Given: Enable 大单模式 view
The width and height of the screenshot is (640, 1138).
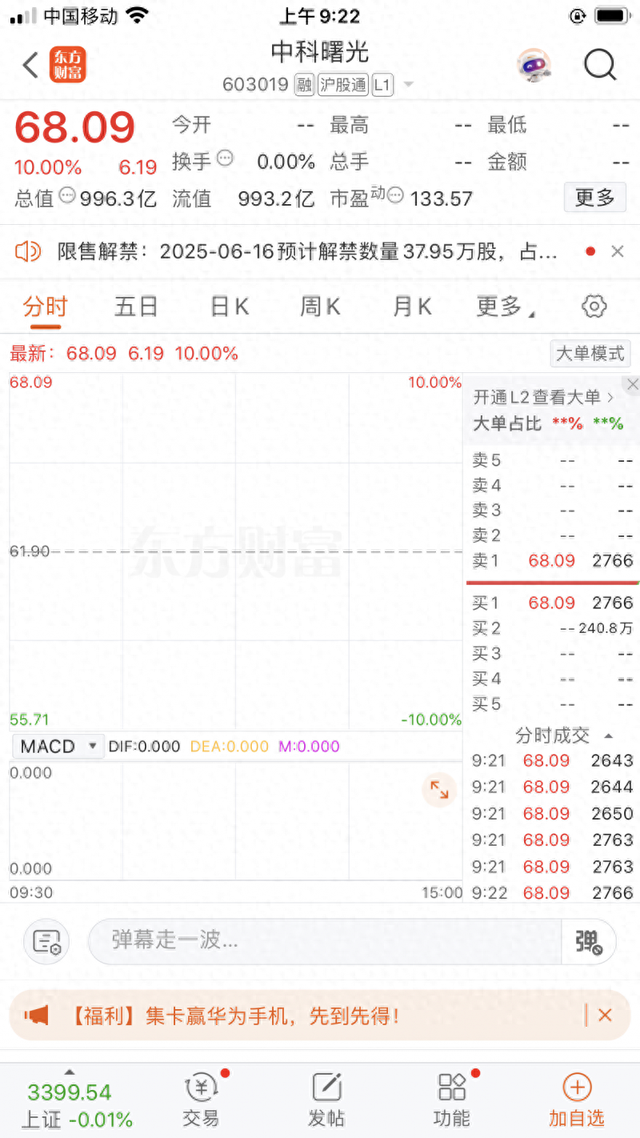Looking at the screenshot, I should point(590,353).
